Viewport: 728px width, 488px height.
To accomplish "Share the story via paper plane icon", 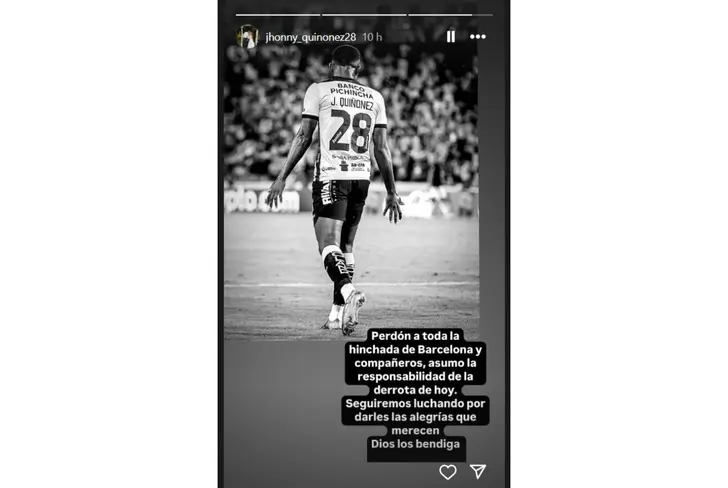I will pos(478,471).
